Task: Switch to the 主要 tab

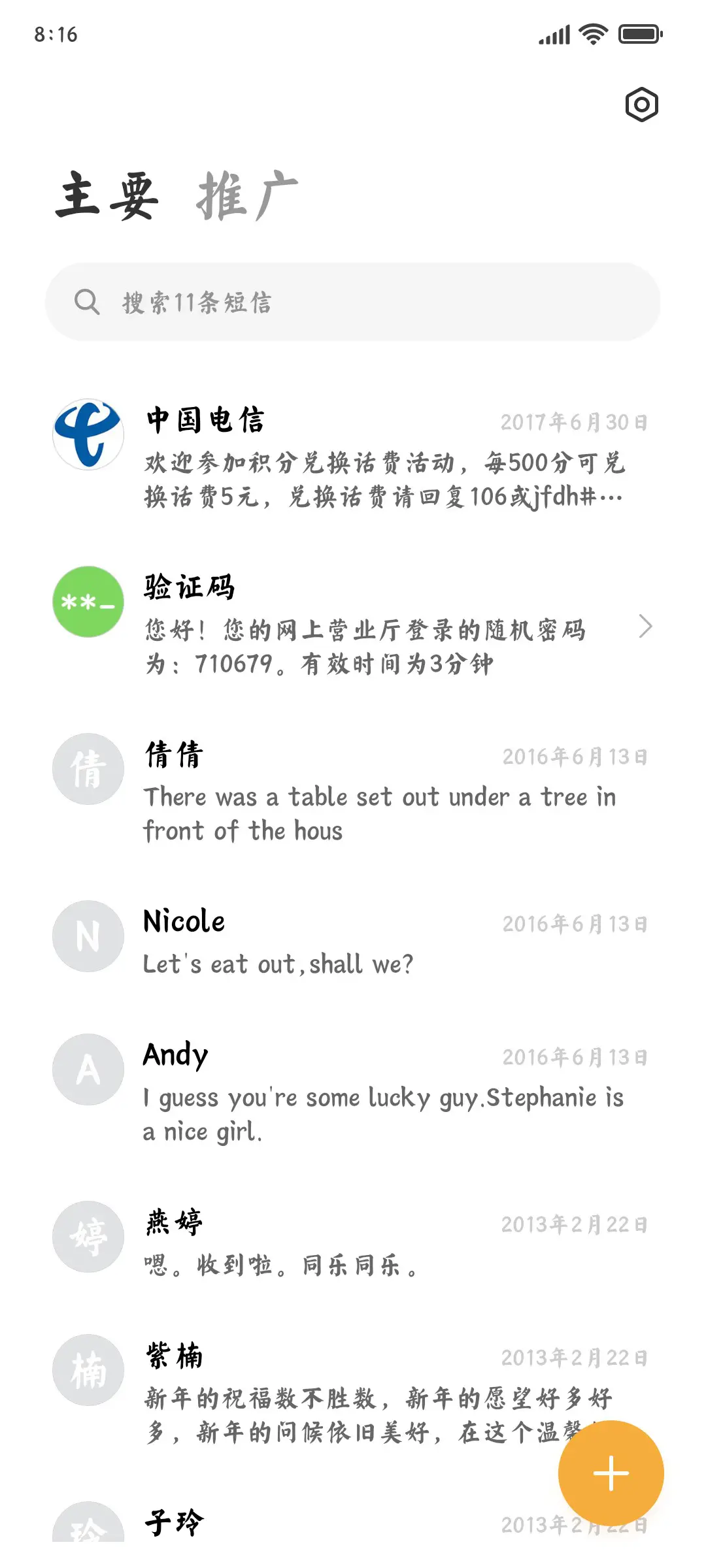Action: (108, 196)
